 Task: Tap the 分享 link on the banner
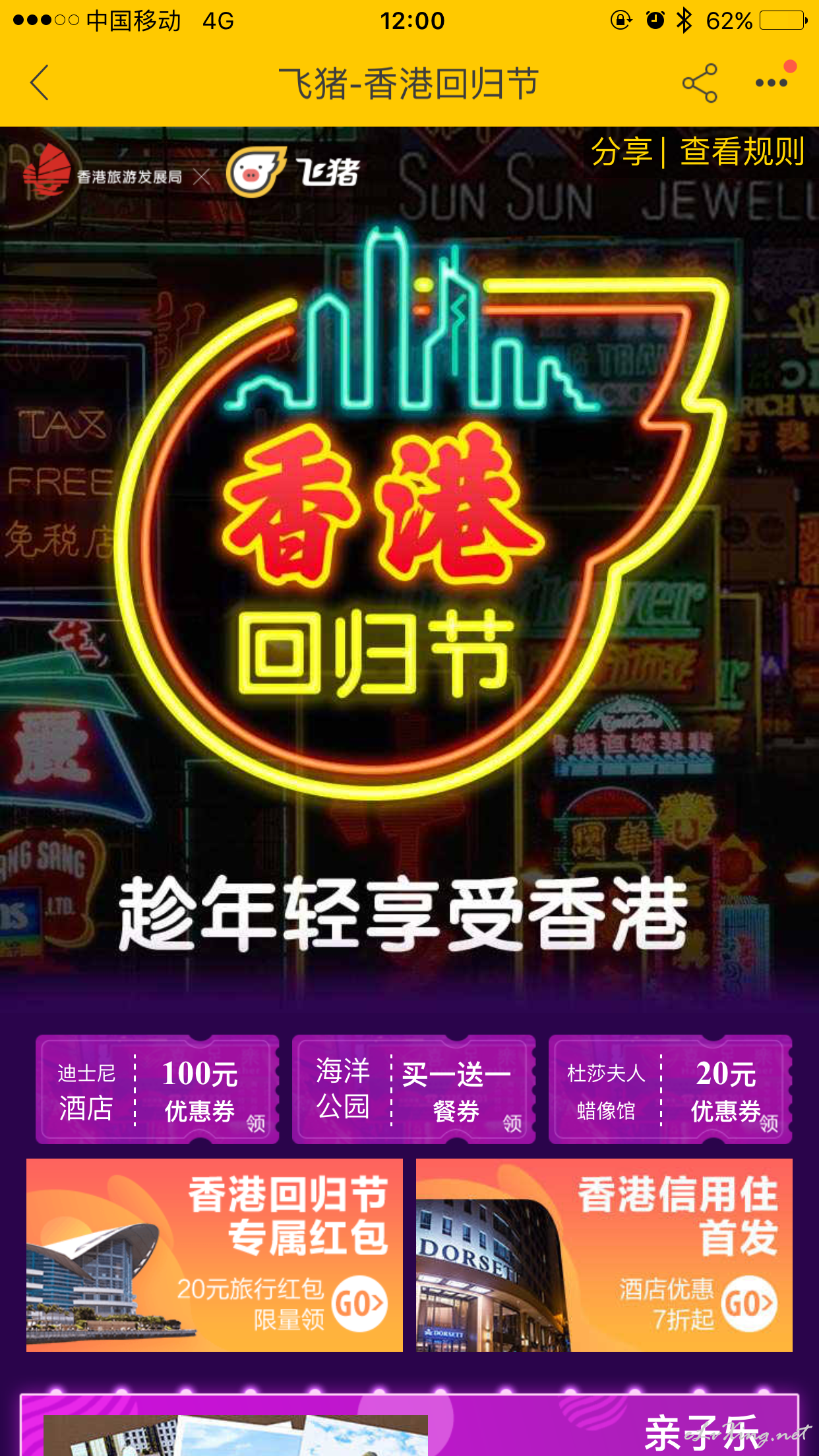tap(621, 152)
